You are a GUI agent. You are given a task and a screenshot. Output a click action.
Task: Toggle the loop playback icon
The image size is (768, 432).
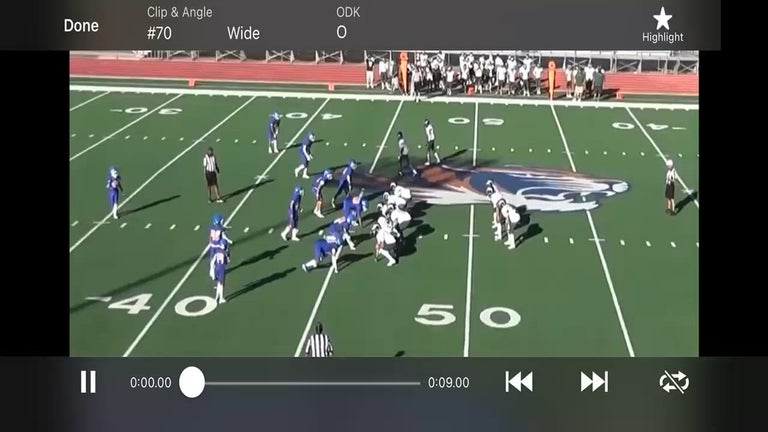(674, 382)
